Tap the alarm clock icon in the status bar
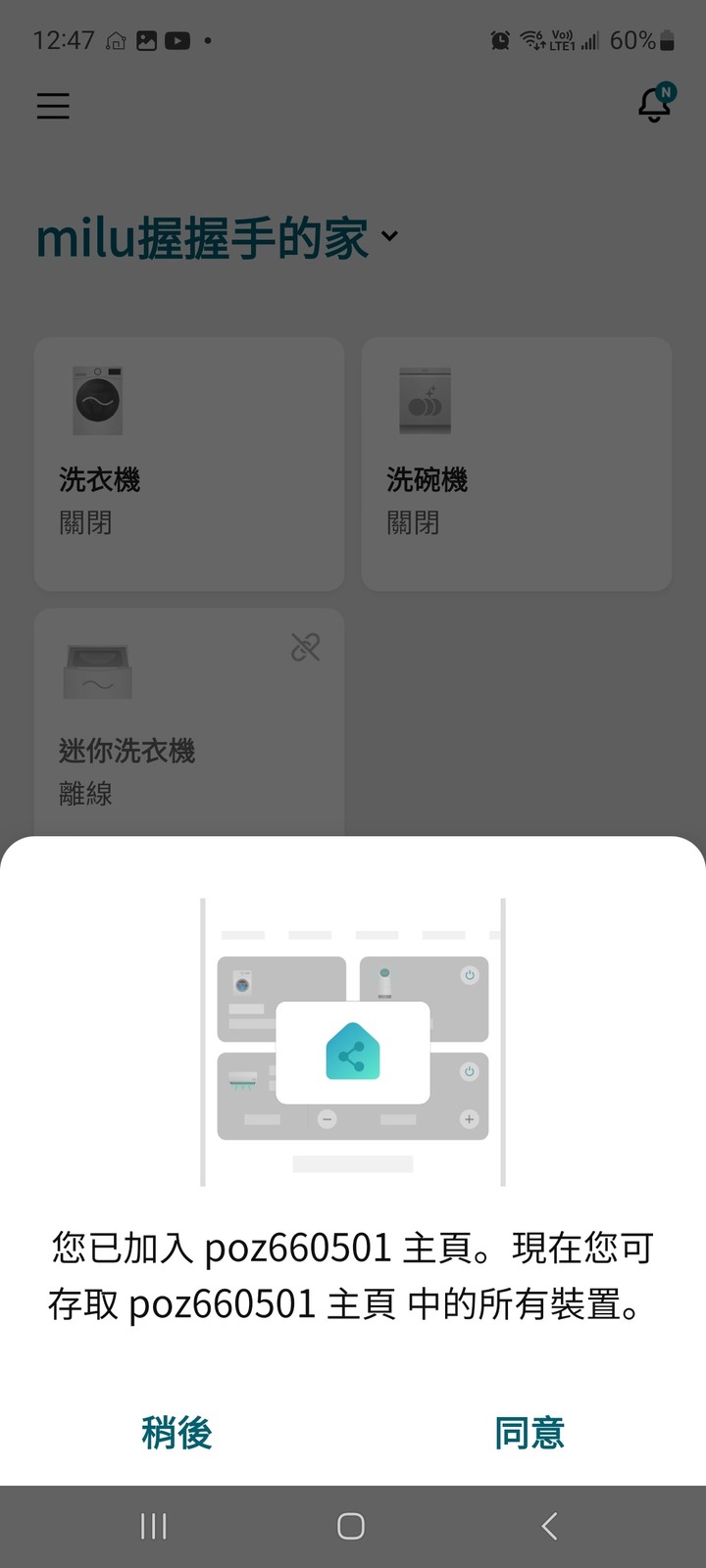The width and height of the screenshot is (706, 1568). click(x=499, y=40)
